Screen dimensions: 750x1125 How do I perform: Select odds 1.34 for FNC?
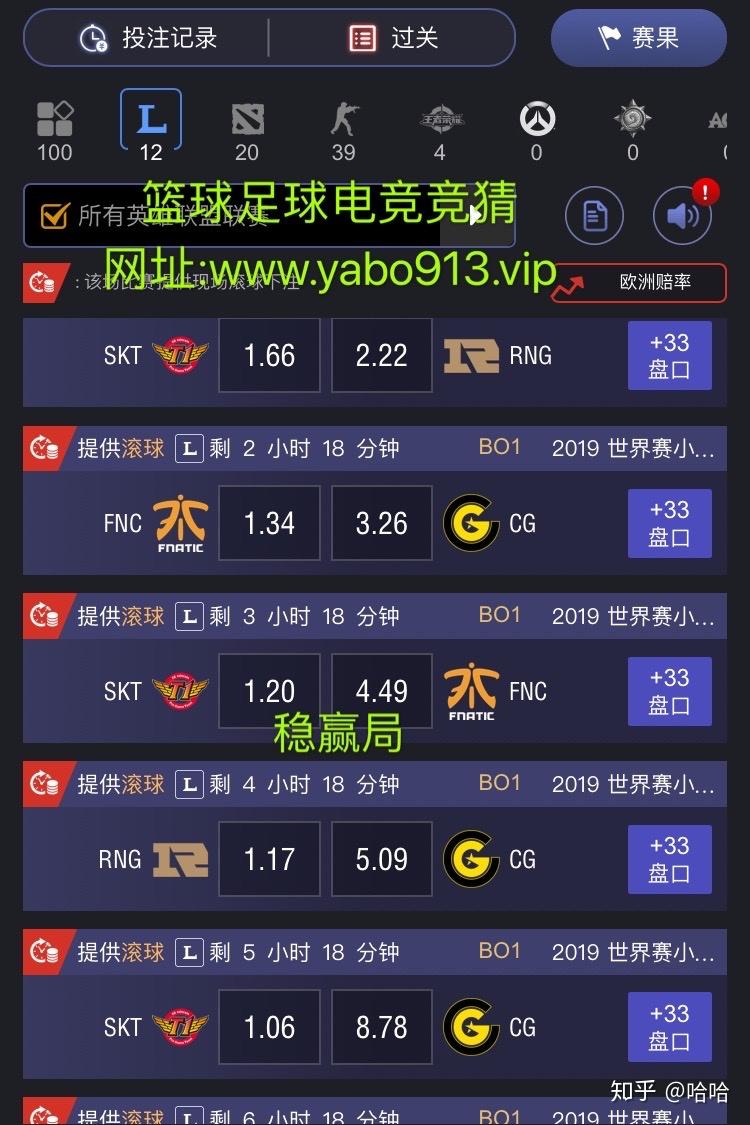pyautogui.click(x=268, y=523)
